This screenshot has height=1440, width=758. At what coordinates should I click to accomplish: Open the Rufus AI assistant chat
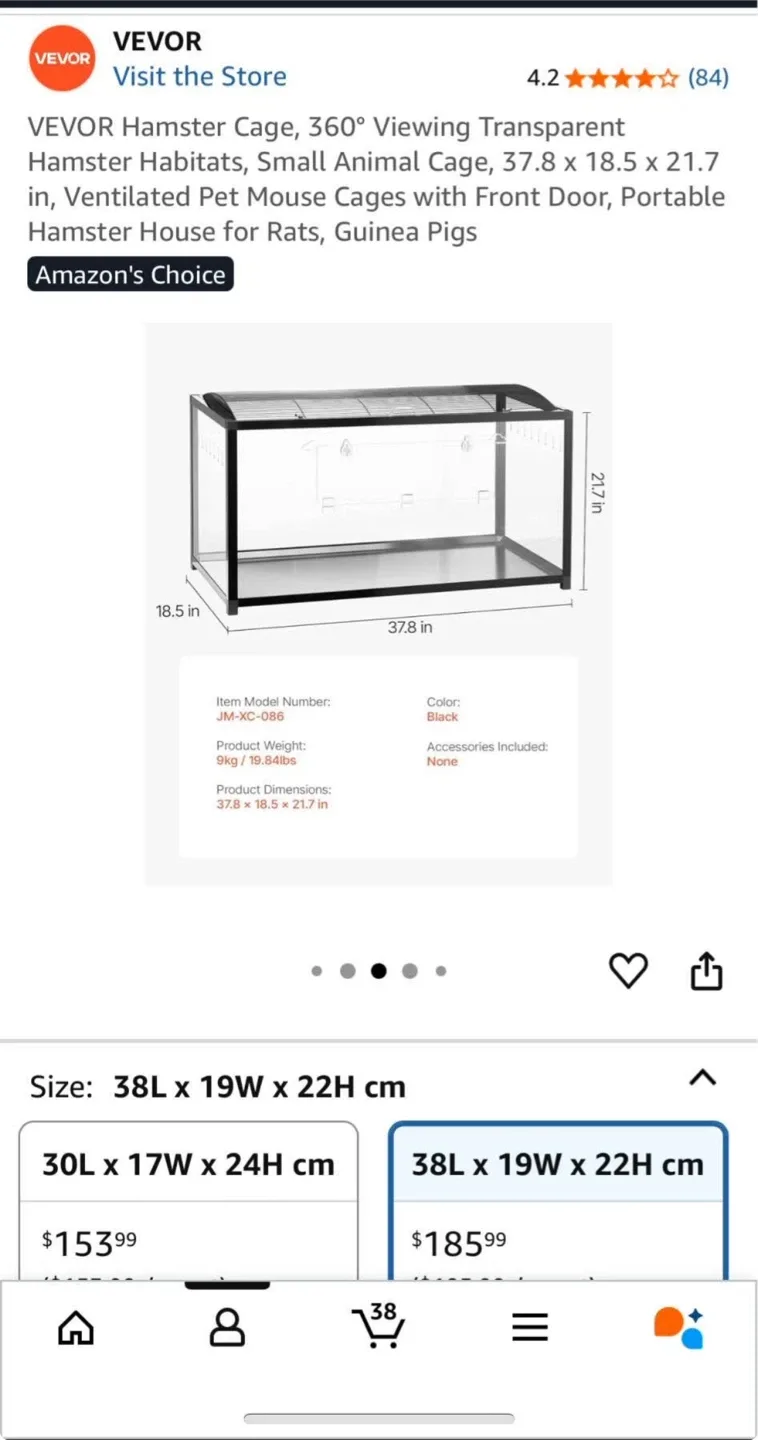(678, 1327)
